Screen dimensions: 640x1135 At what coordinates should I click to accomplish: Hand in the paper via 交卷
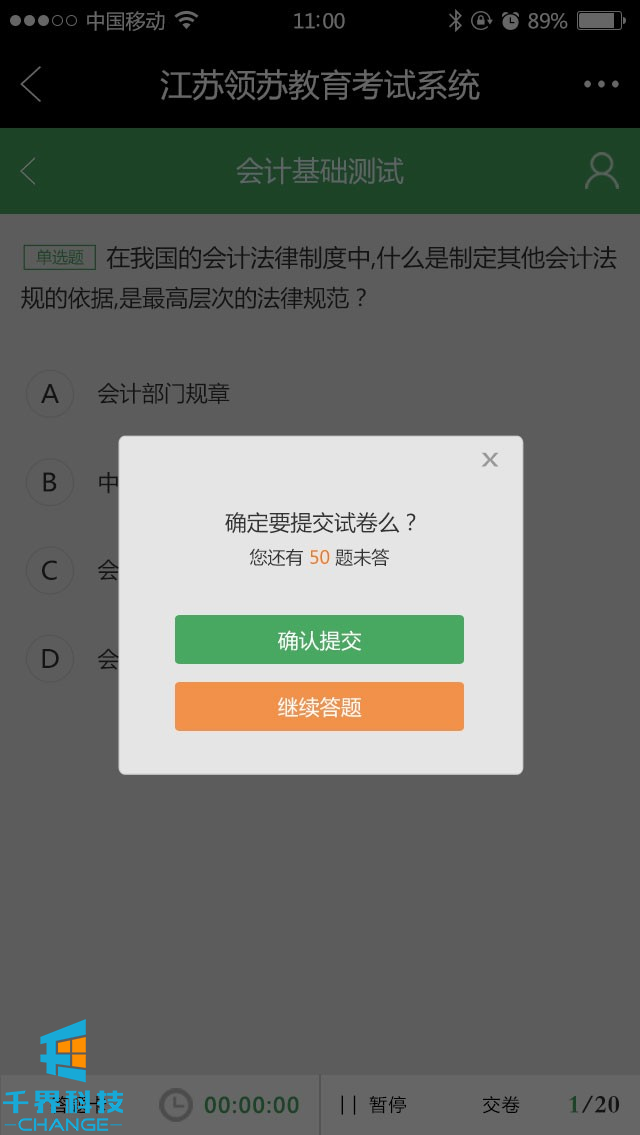pos(501,1104)
